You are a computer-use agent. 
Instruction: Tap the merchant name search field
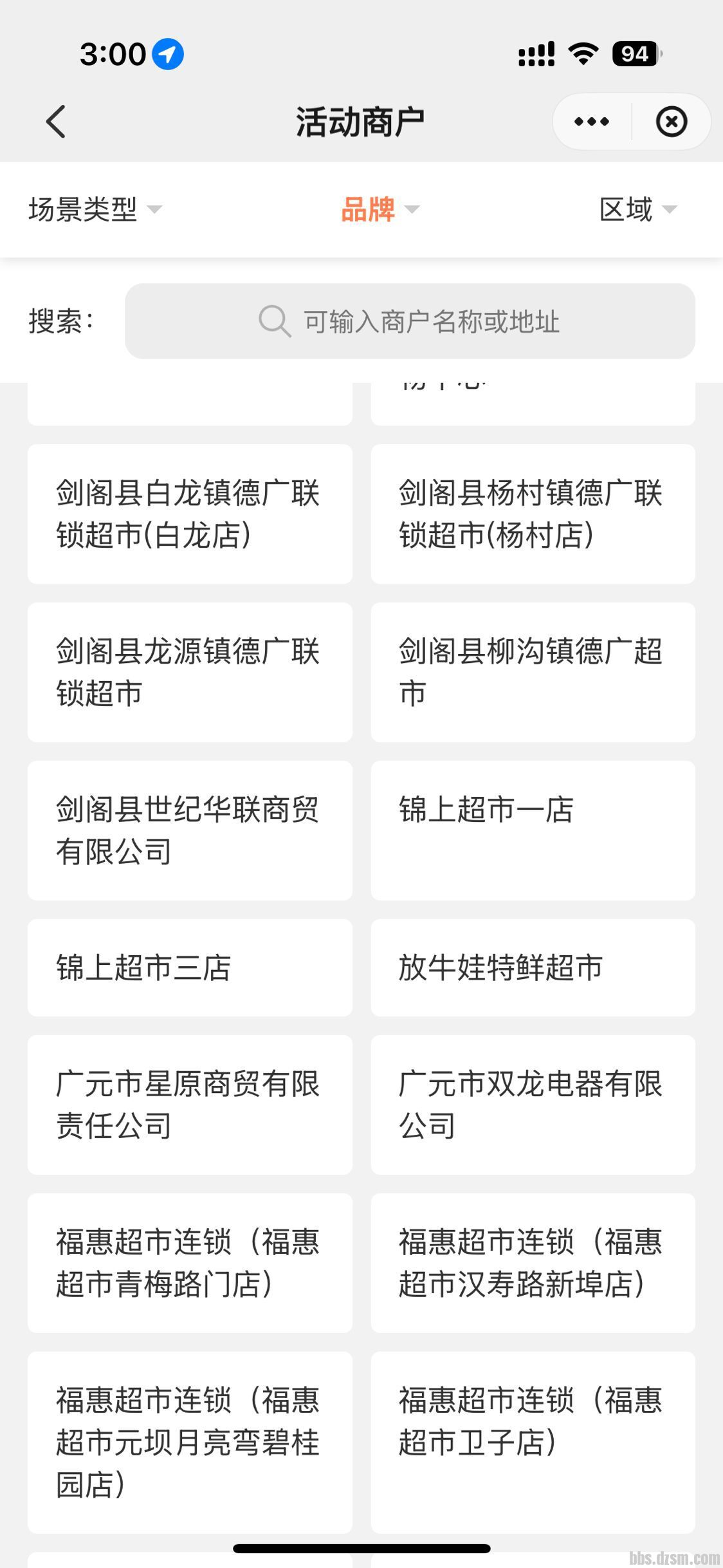pos(410,321)
